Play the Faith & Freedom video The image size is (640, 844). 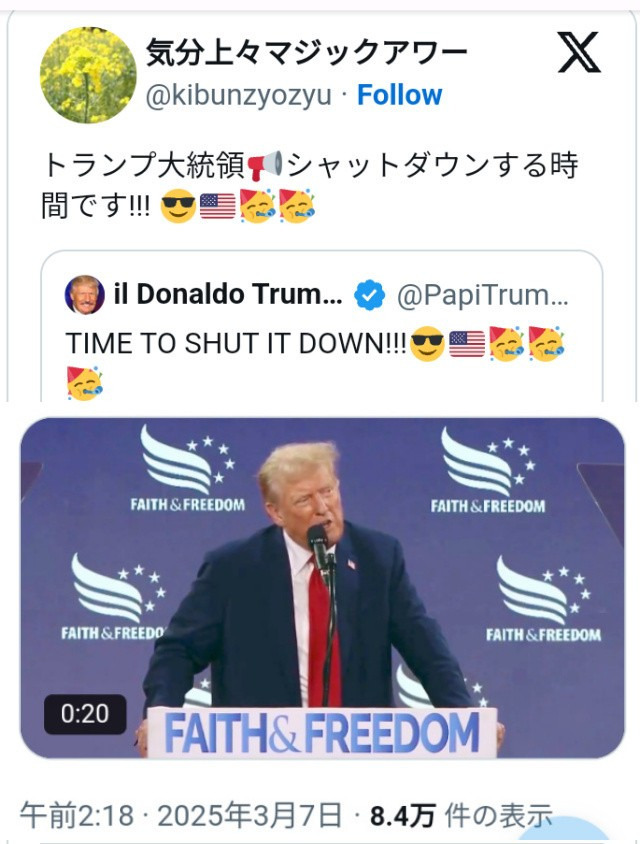(x=322, y=587)
